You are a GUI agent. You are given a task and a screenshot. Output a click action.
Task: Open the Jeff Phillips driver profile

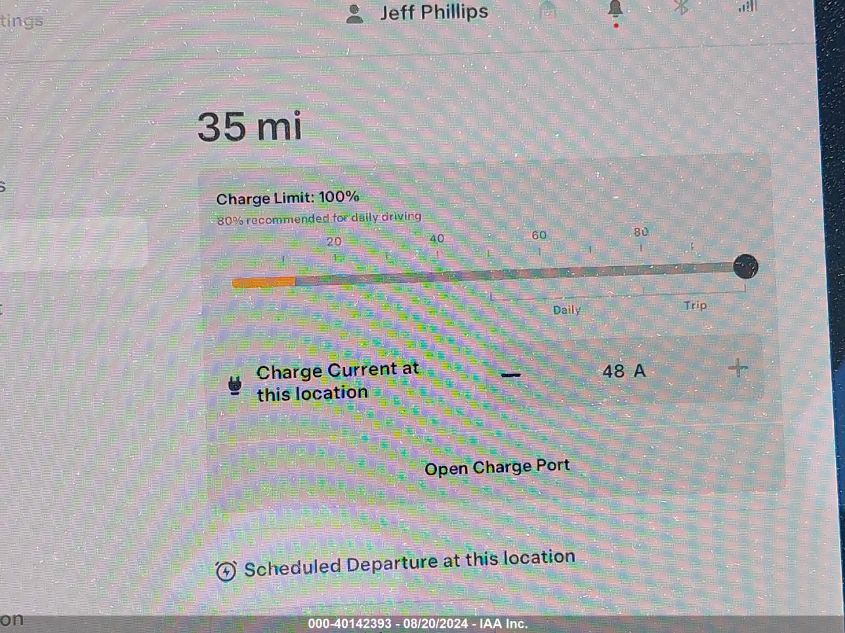point(418,13)
